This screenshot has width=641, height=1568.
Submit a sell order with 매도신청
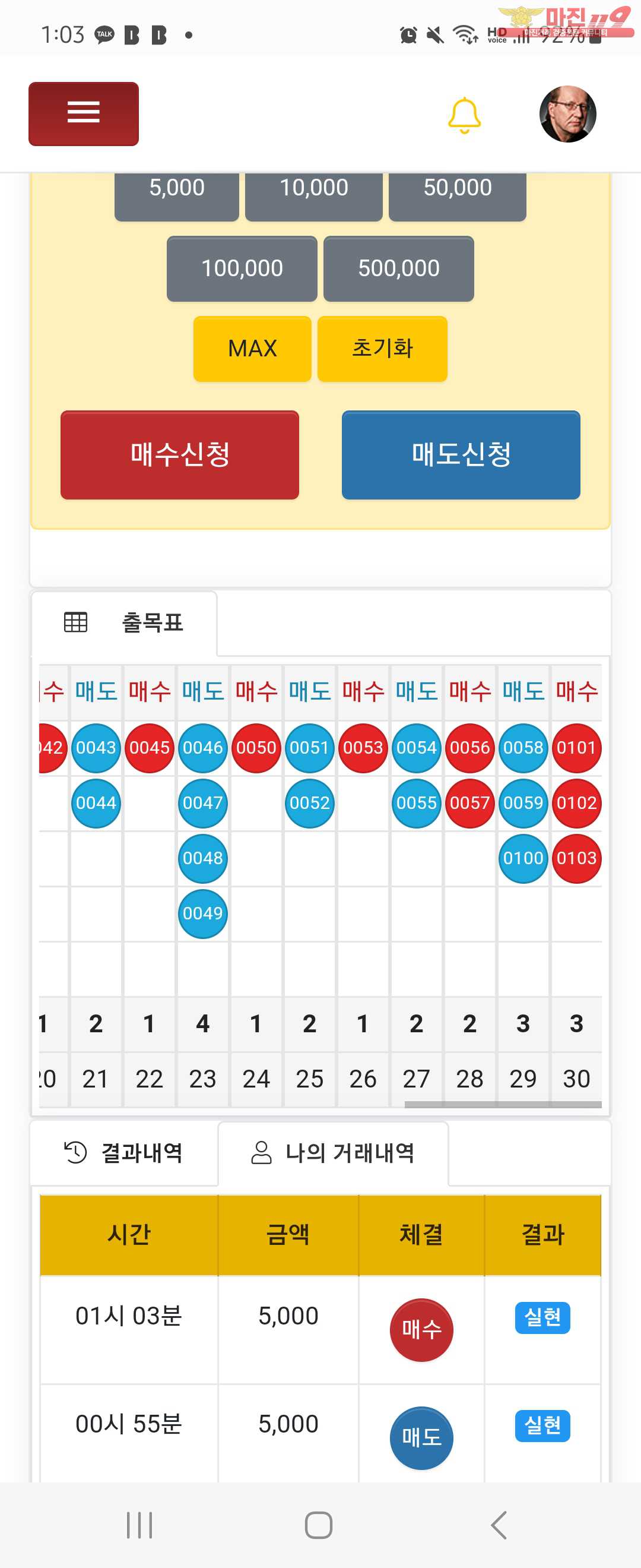(461, 455)
